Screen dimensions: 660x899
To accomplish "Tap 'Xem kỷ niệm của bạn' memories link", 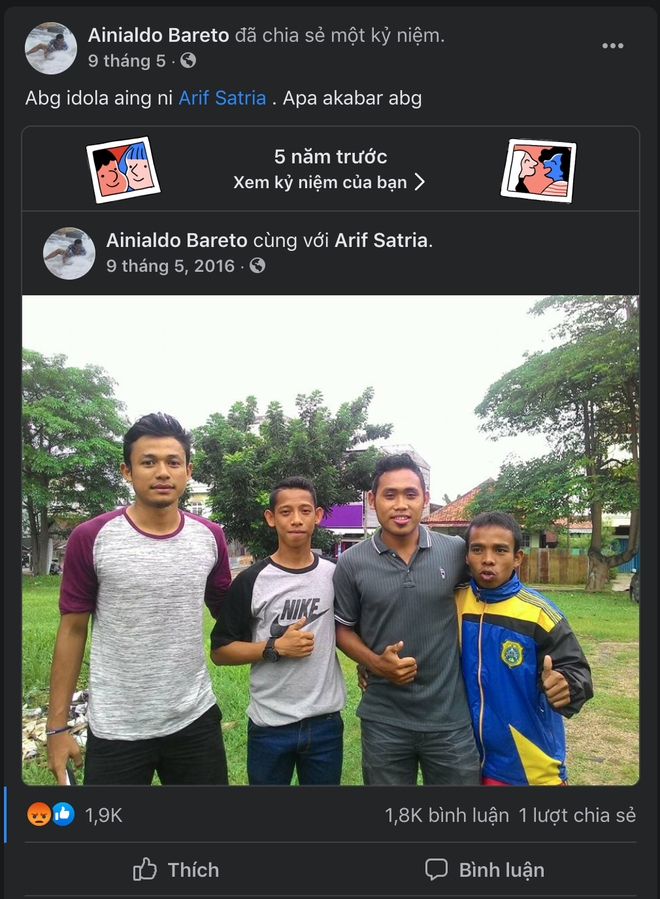I will [x=329, y=182].
